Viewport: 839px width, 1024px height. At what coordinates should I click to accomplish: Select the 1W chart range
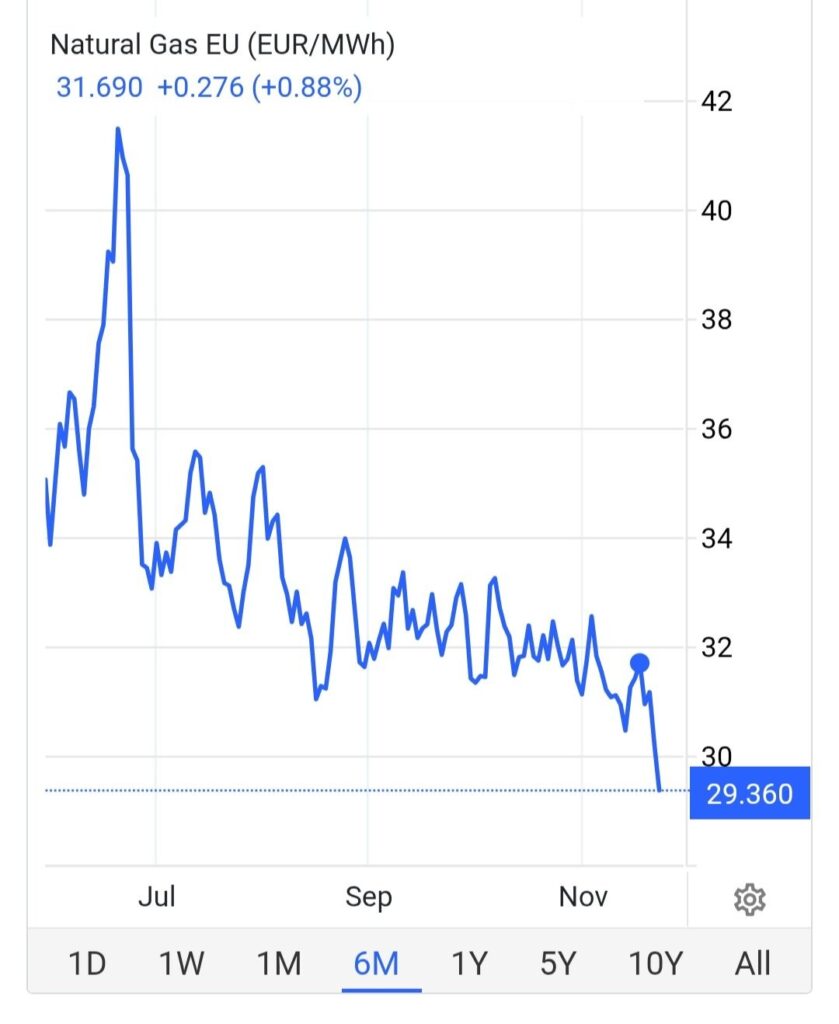[181, 963]
